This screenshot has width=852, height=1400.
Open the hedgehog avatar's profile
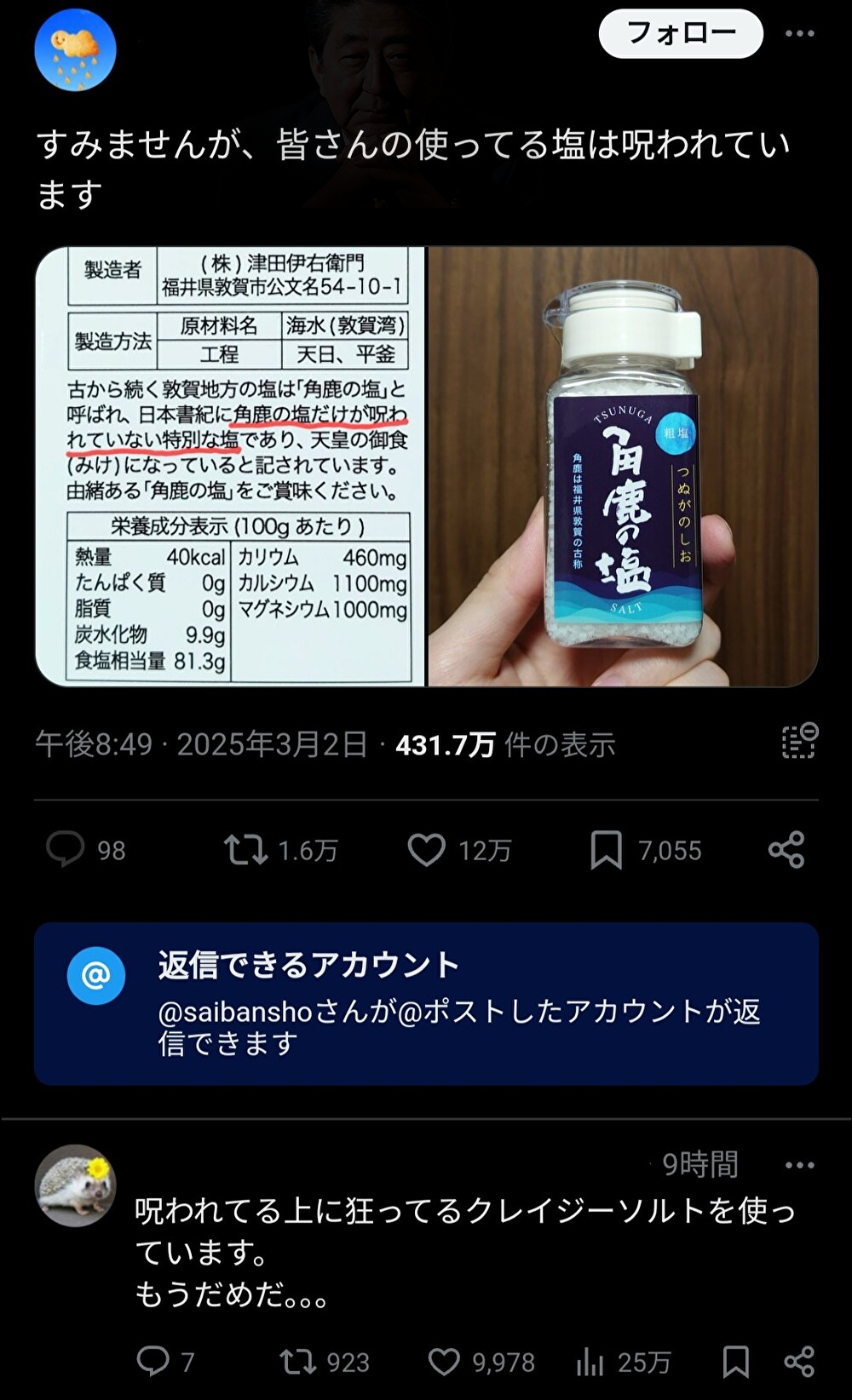tap(75, 1185)
